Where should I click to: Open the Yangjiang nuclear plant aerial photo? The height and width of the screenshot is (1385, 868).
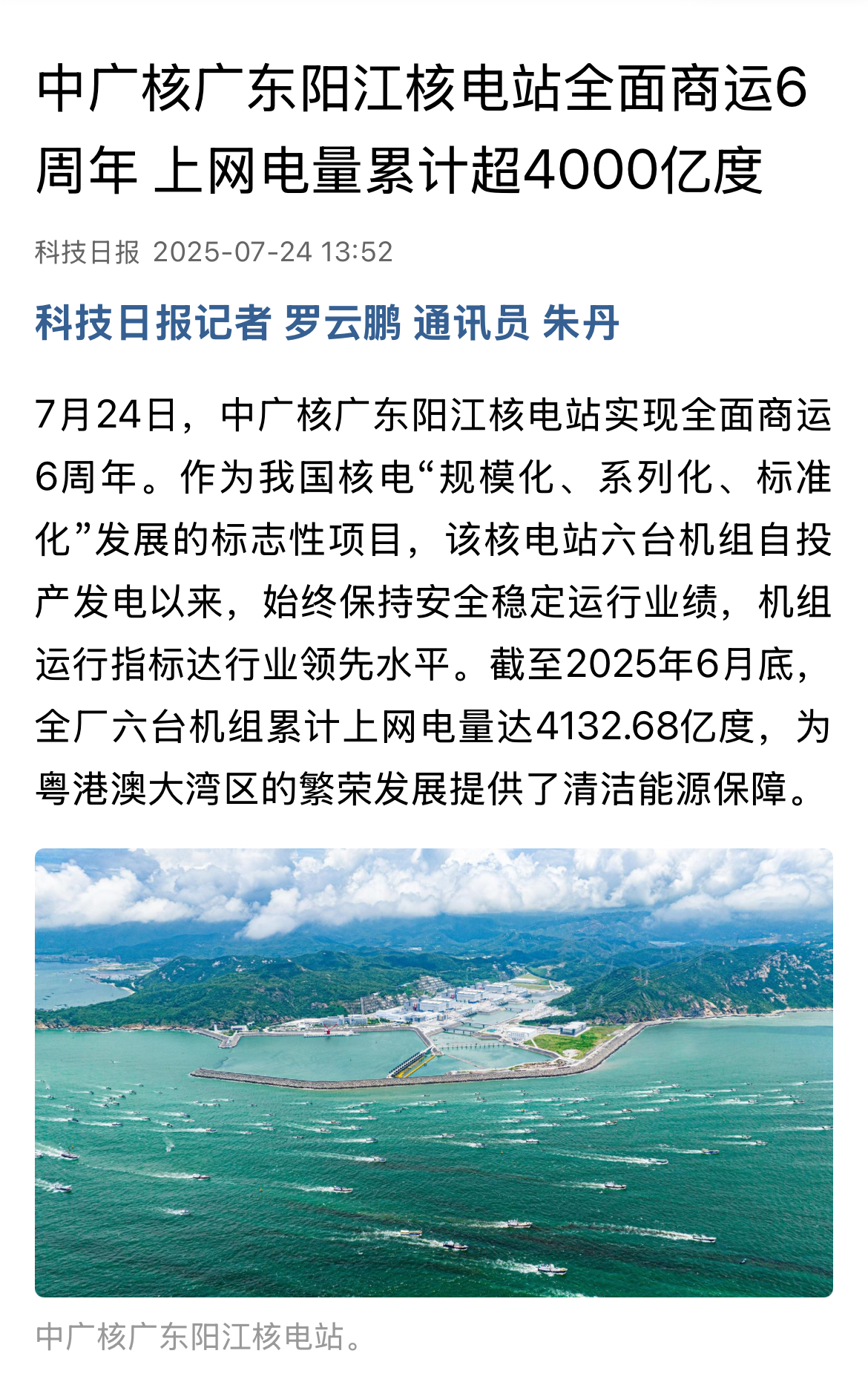pos(434,1073)
